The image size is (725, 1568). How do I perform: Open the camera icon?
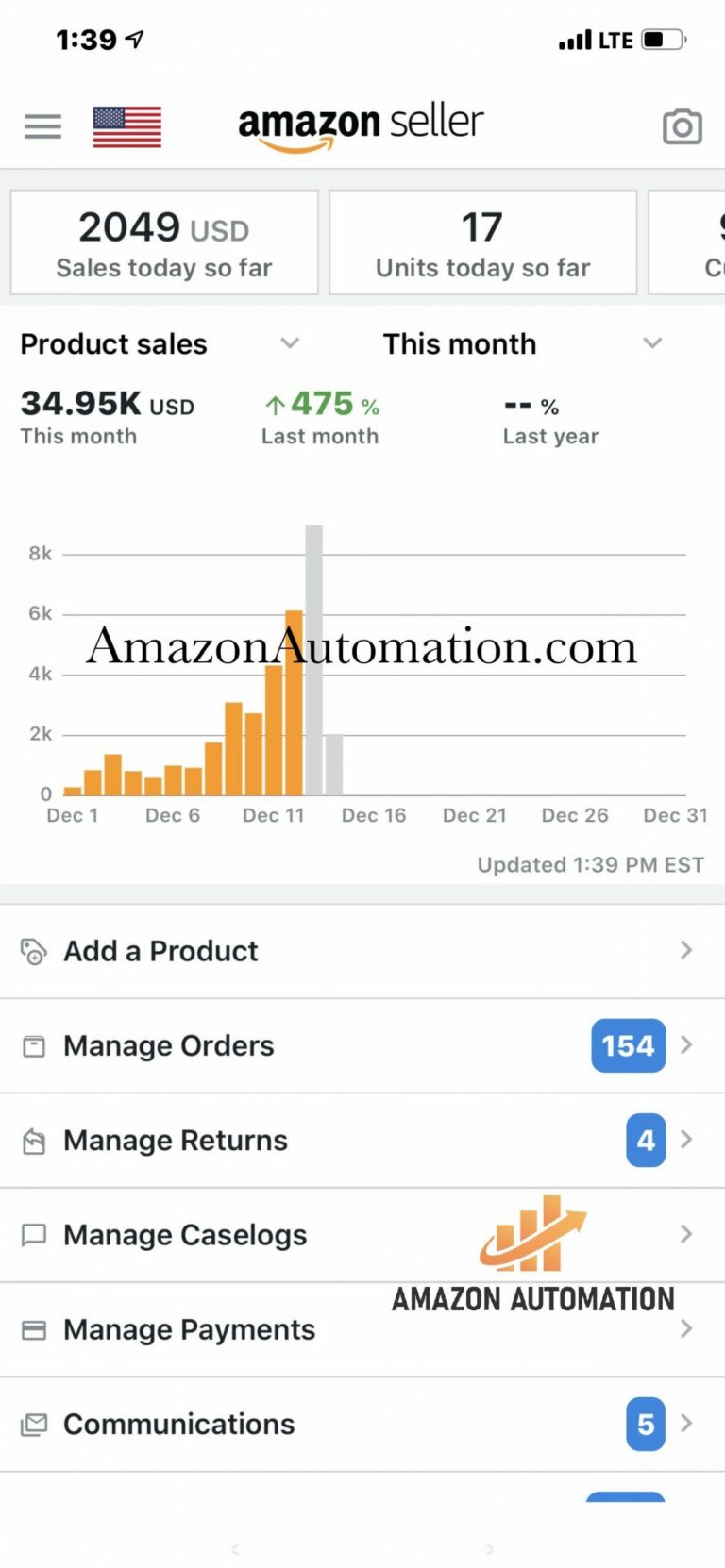(682, 126)
